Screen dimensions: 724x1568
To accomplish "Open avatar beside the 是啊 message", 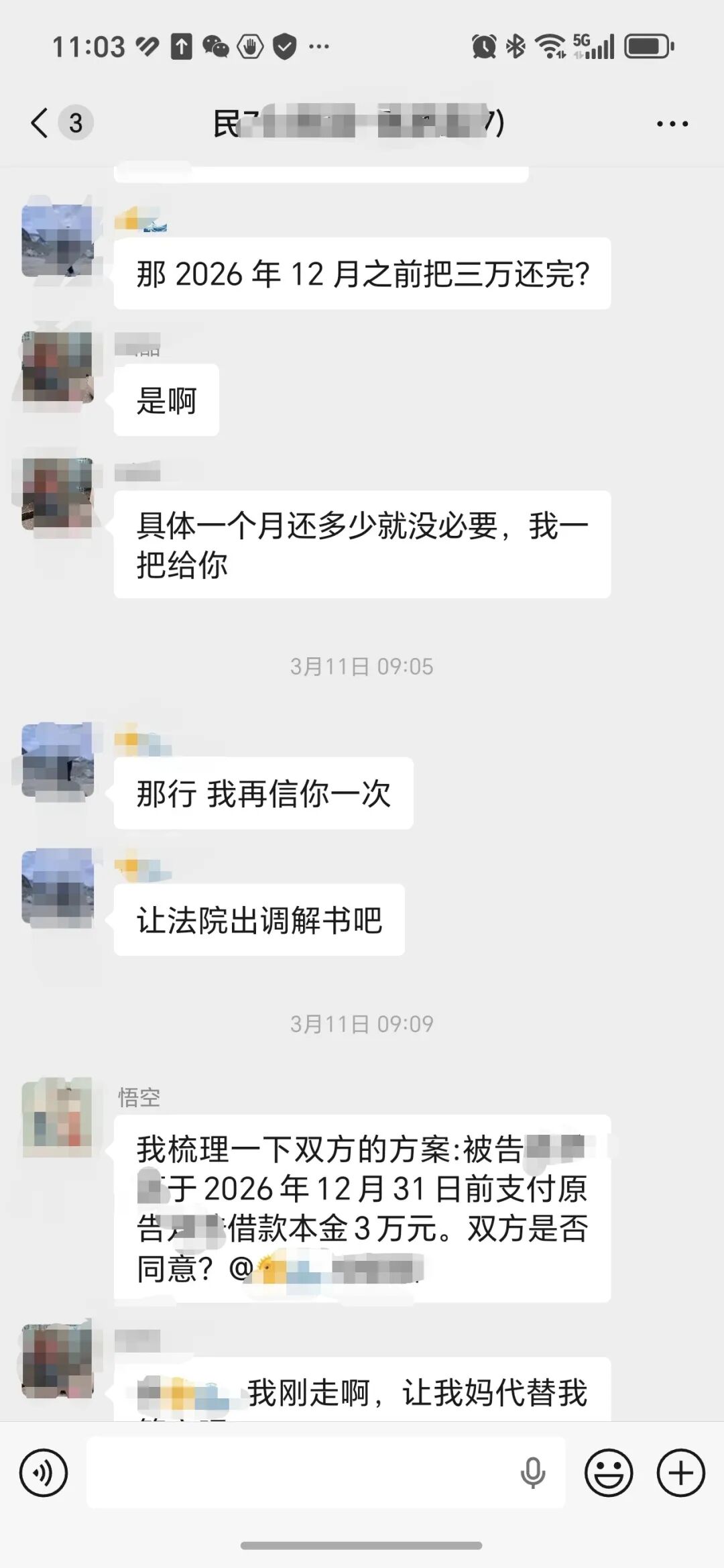I will tap(58, 368).
